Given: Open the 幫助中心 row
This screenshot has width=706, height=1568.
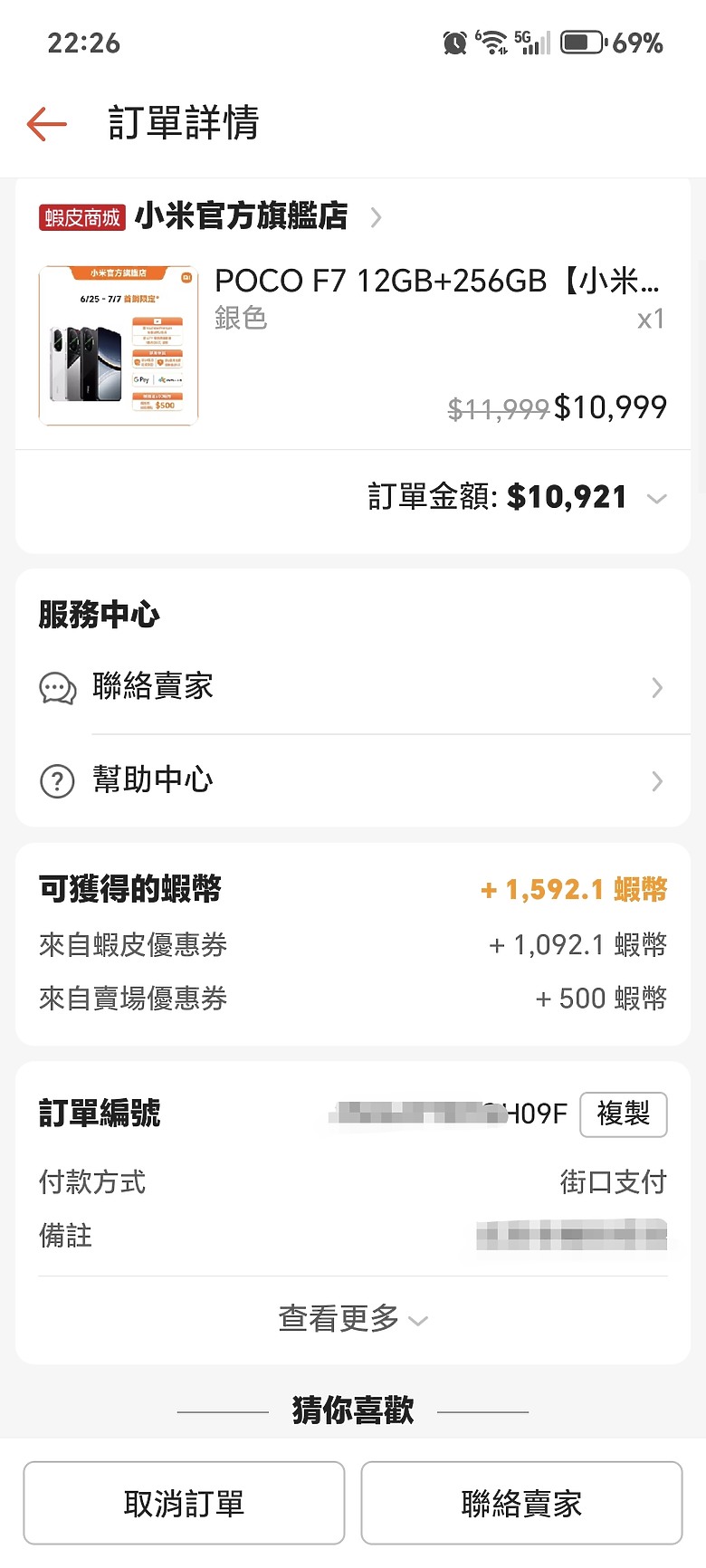Looking at the screenshot, I should point(353,780).
